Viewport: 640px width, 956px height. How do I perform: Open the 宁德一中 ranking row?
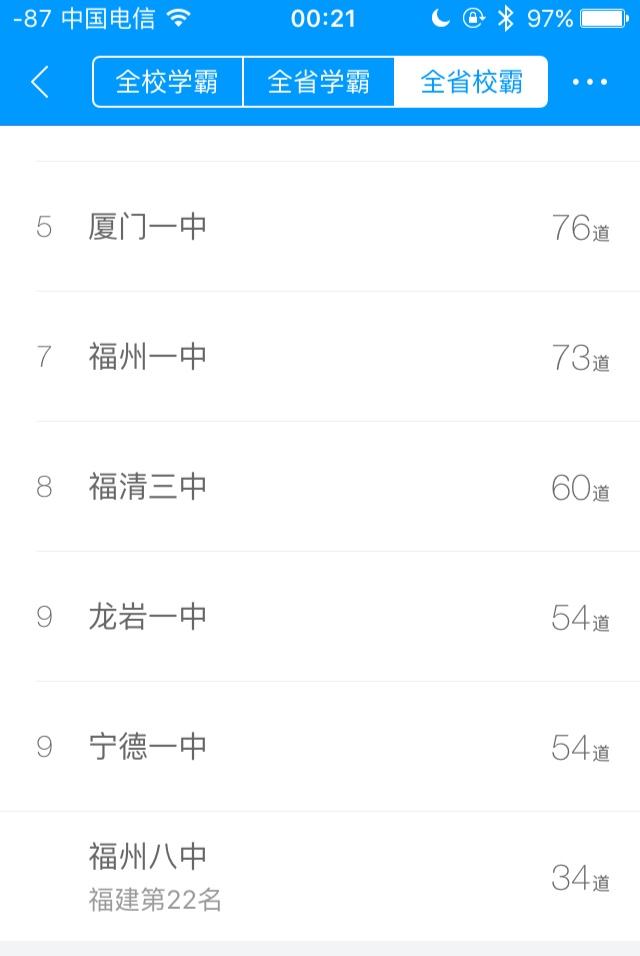pyautogui.click(x=320, y=747)
